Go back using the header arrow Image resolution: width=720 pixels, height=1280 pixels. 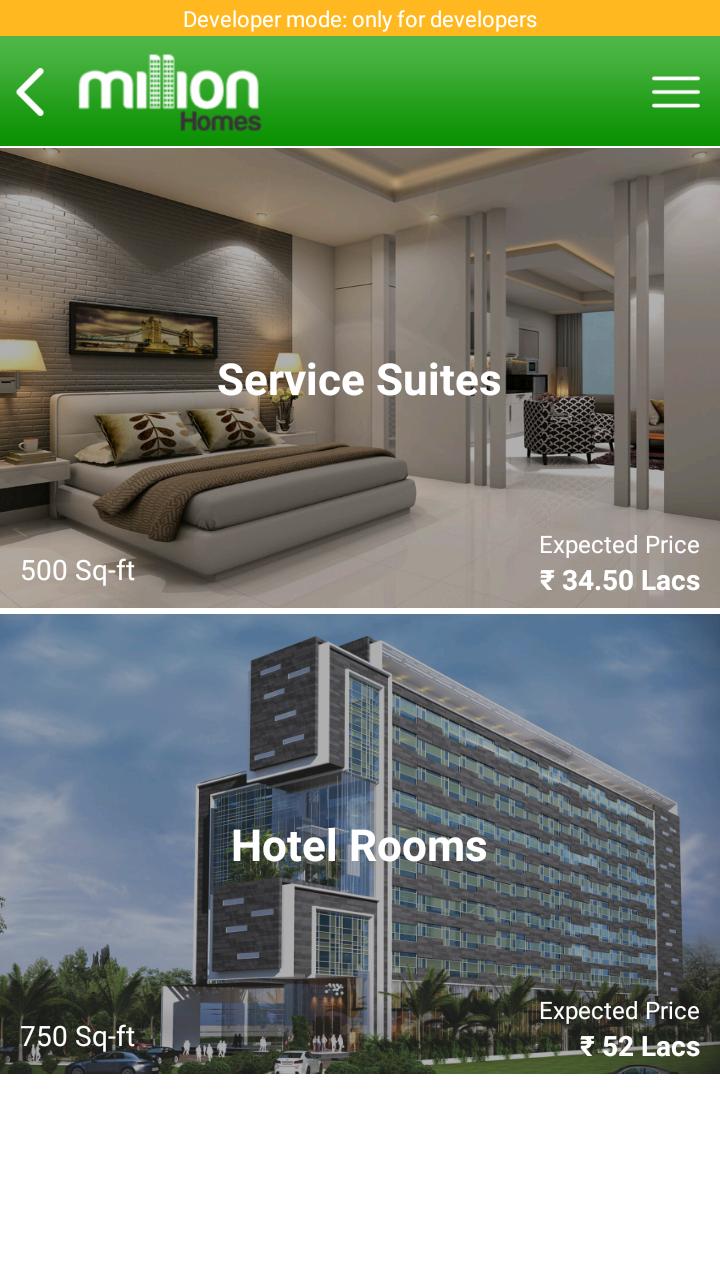pos(31,92)
